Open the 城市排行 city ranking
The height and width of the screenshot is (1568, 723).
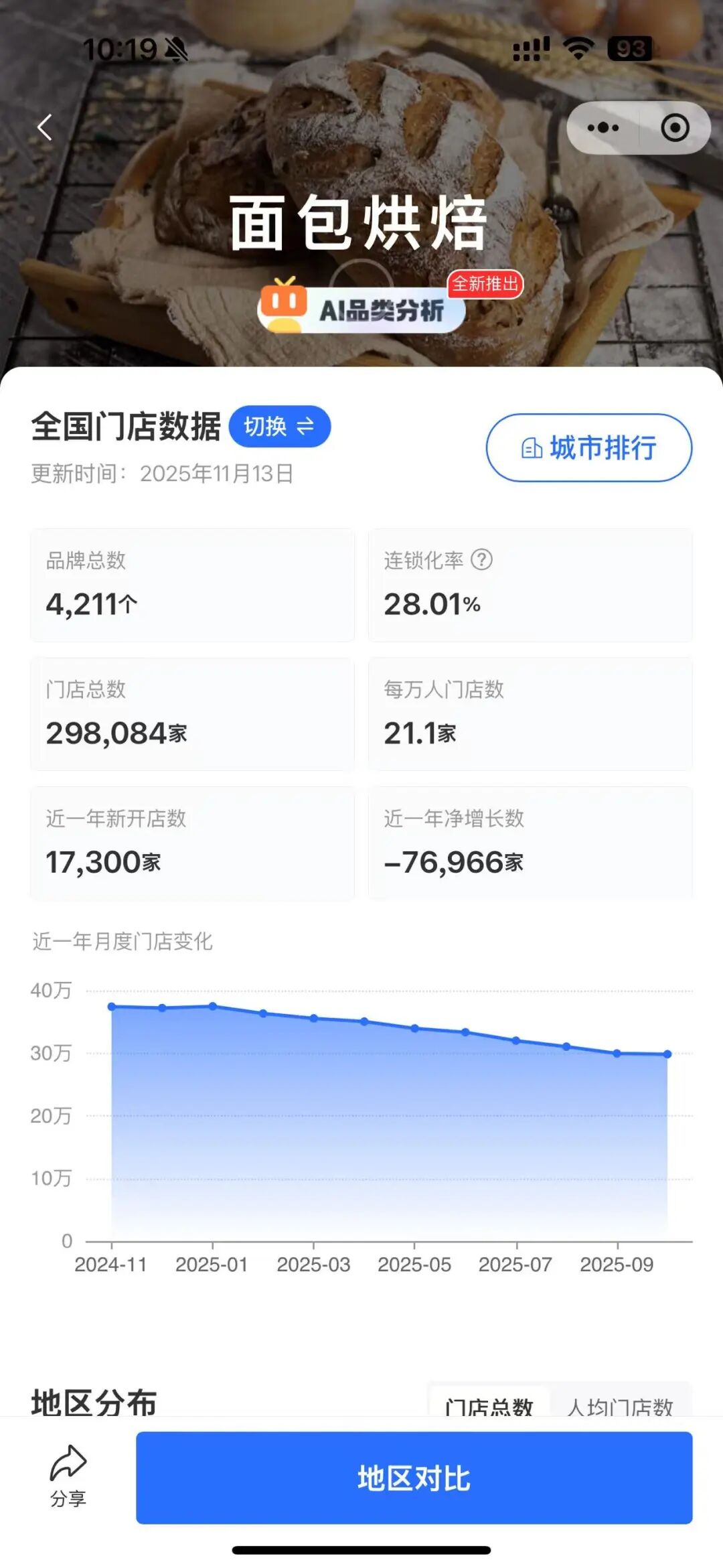point(588,447)
